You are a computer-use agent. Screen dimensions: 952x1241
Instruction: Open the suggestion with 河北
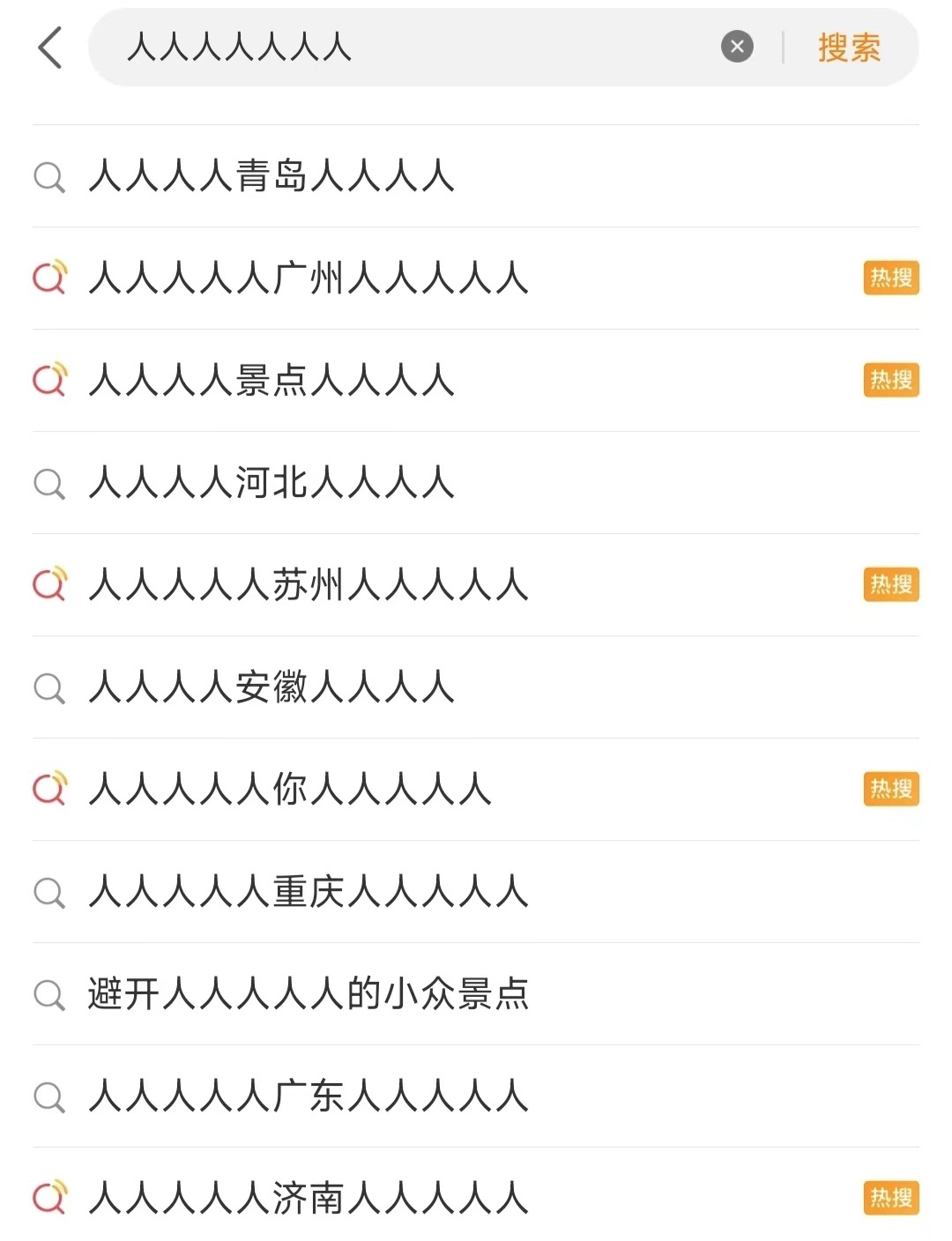[x=271, y=483]
